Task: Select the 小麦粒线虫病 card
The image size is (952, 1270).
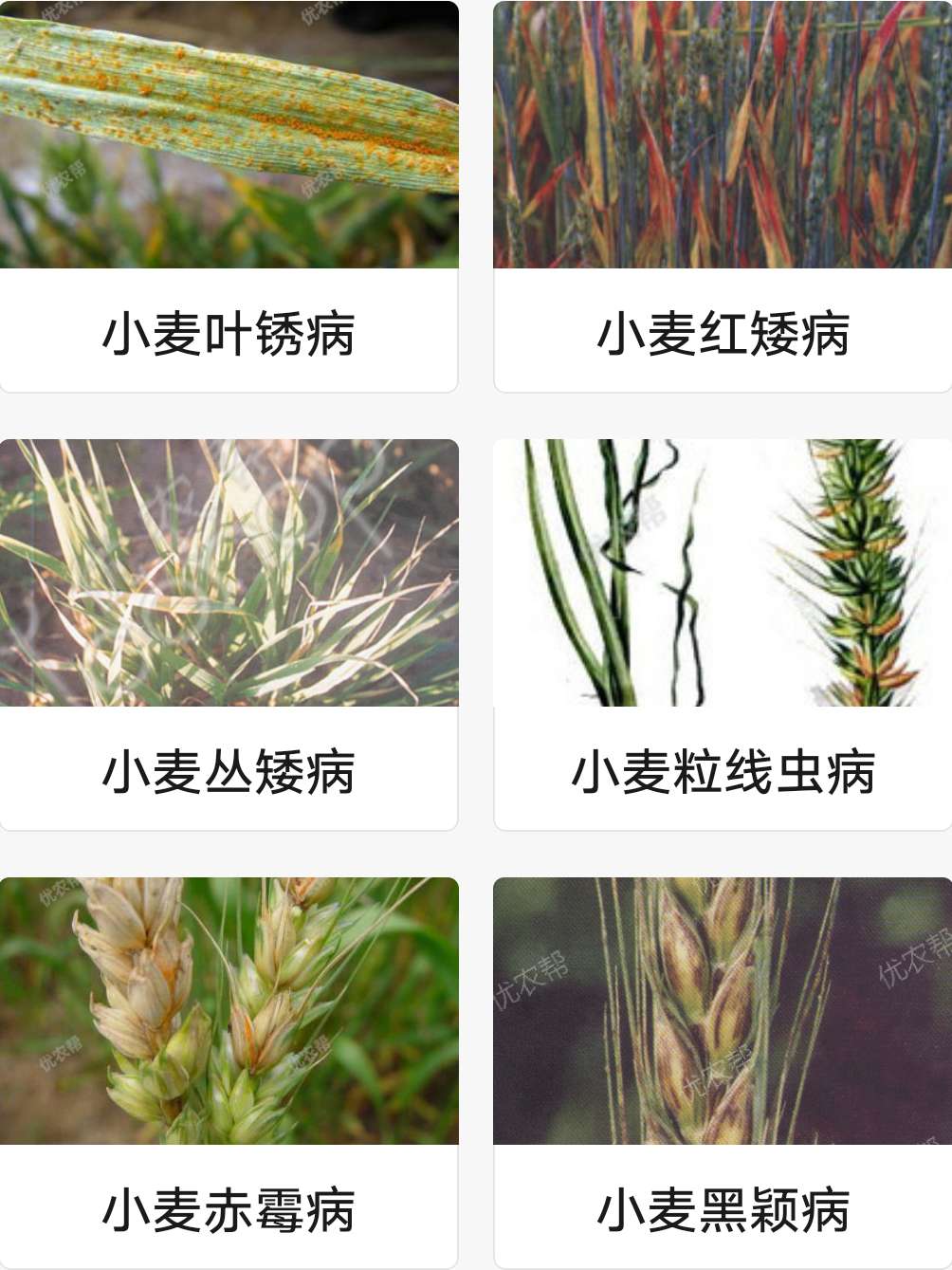Action: click(x=723, y=634)
